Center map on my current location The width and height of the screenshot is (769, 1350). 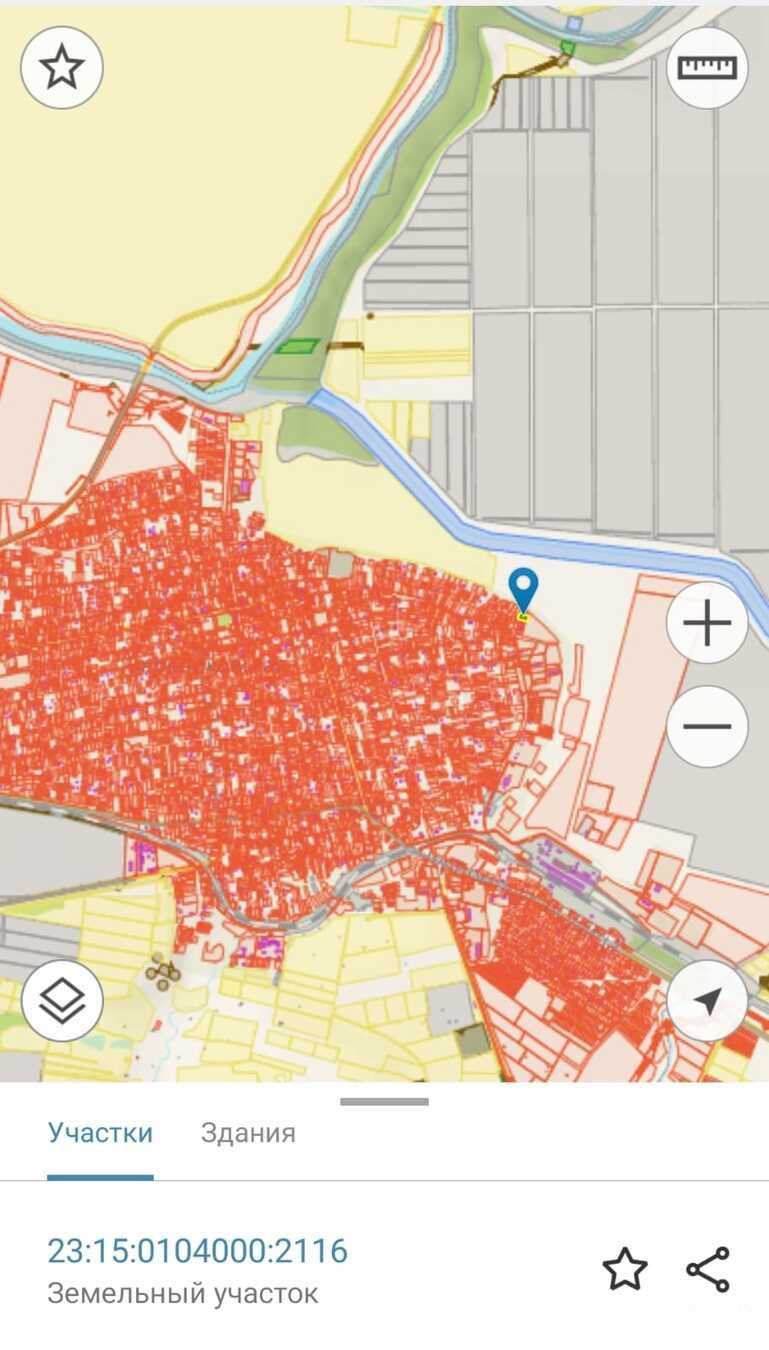(x=707, y=1001)
